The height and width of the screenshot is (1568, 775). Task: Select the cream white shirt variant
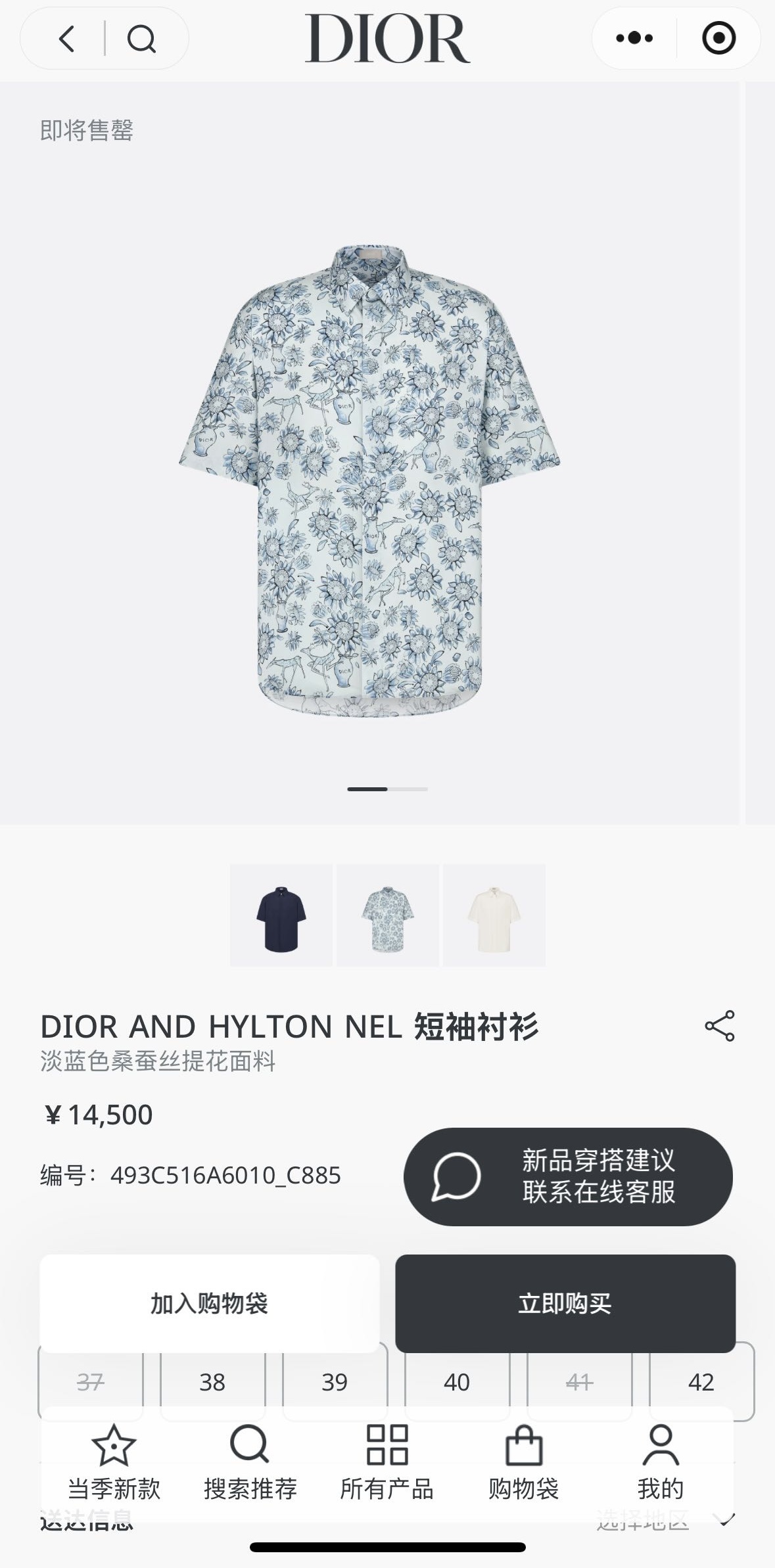coord(494,915)
